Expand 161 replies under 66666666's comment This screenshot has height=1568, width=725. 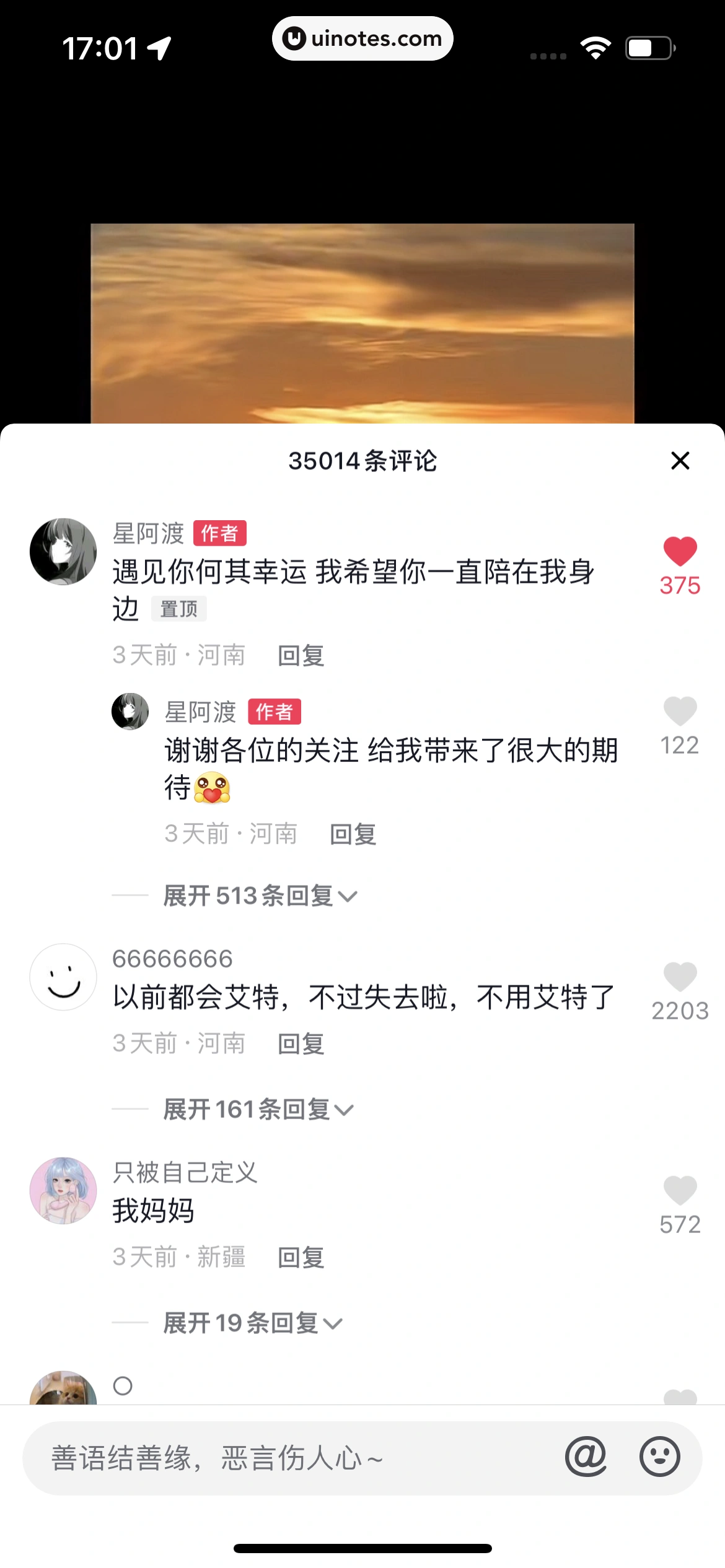pos(259,1108)
